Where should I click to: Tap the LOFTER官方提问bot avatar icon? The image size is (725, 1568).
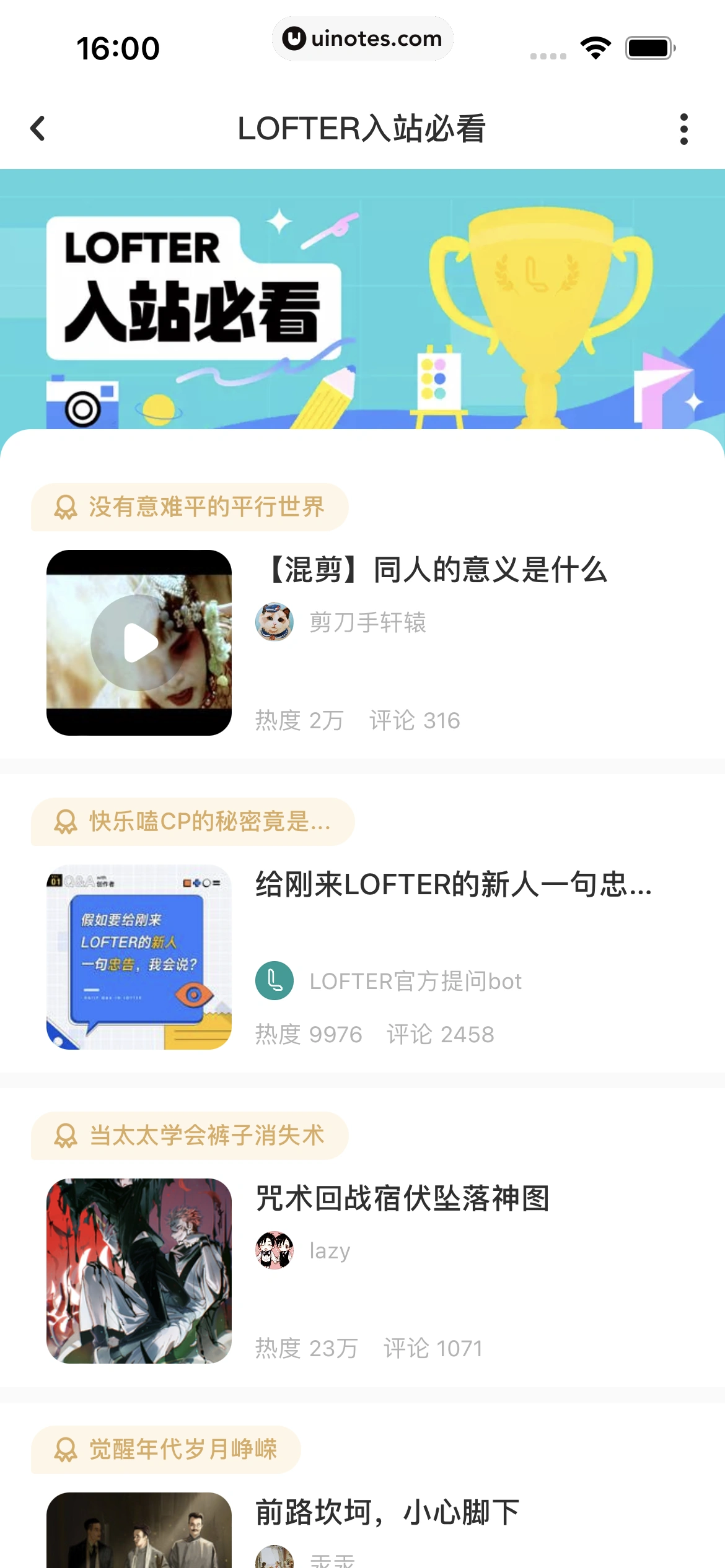pyautogui.click(x=275, y=980)
